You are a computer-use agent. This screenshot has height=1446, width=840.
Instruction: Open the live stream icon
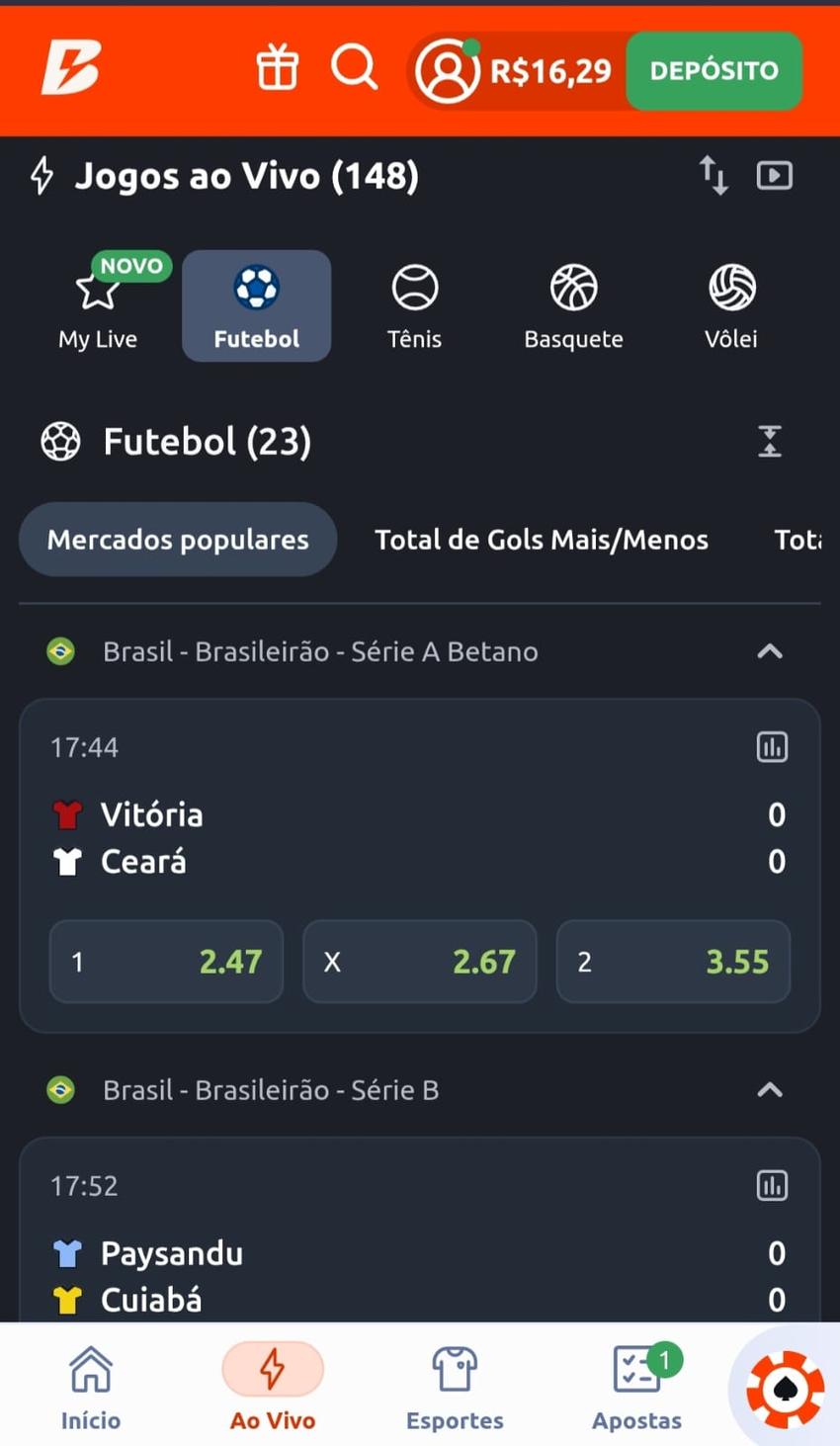point(775,175)
